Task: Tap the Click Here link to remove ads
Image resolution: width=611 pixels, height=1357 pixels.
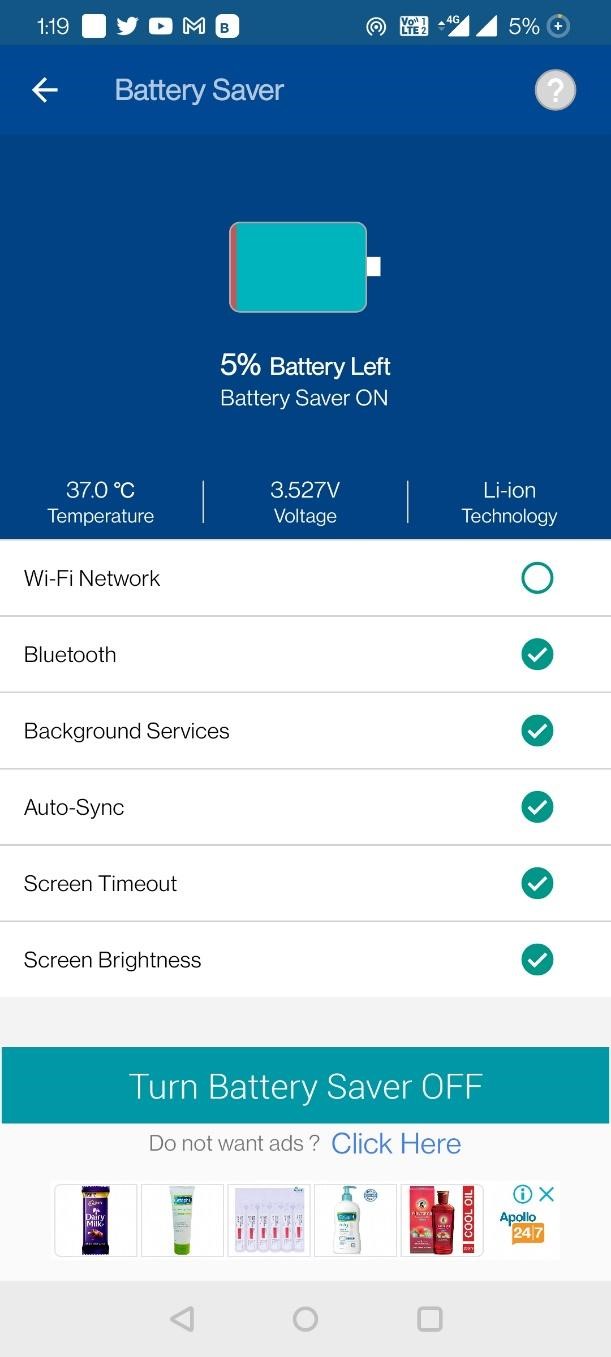Action: tap(396, 1144)
